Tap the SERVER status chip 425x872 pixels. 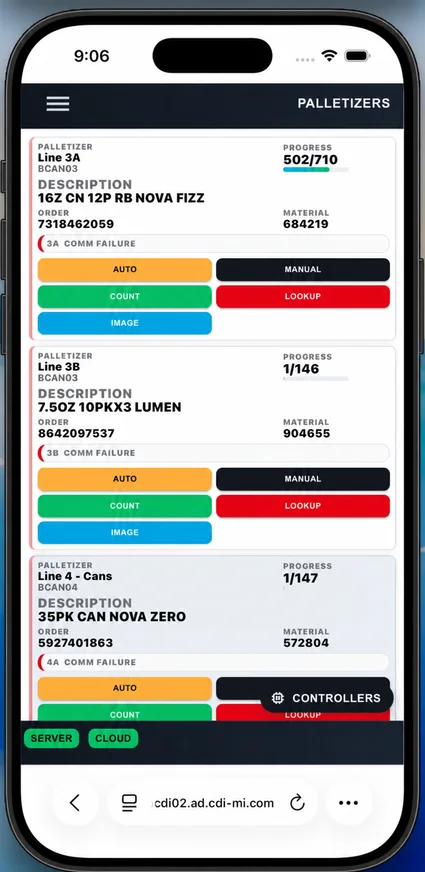tap(51, 739)
